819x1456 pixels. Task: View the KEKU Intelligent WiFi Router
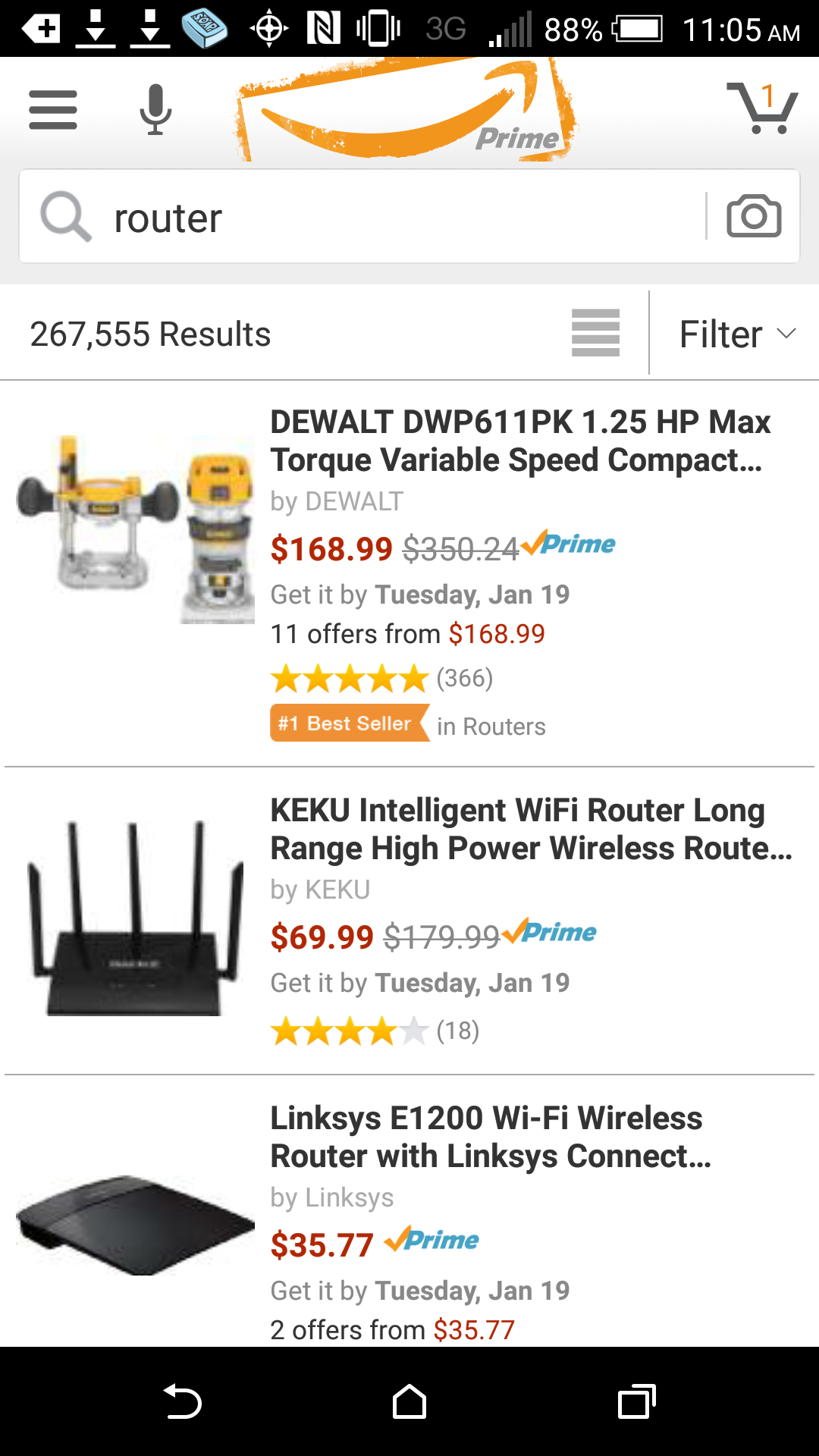coord(531,829)
